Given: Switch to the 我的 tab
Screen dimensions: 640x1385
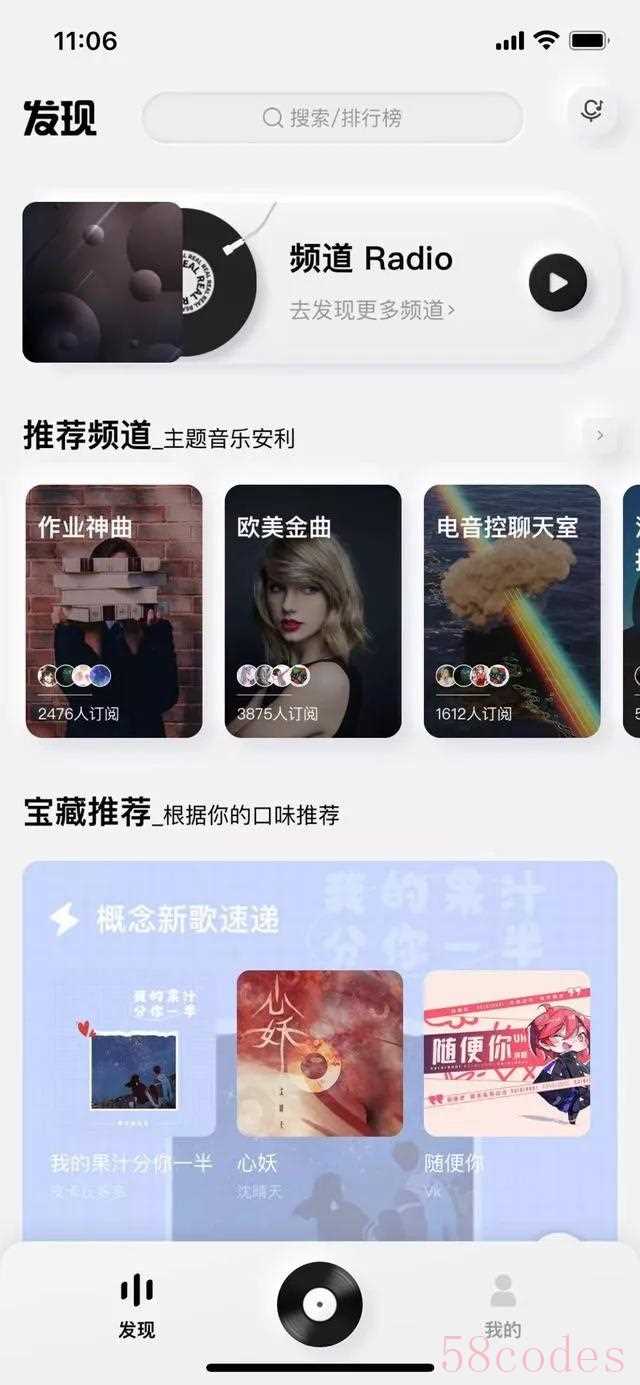Looking at the screenshot, I should (x=503, y=1305).
